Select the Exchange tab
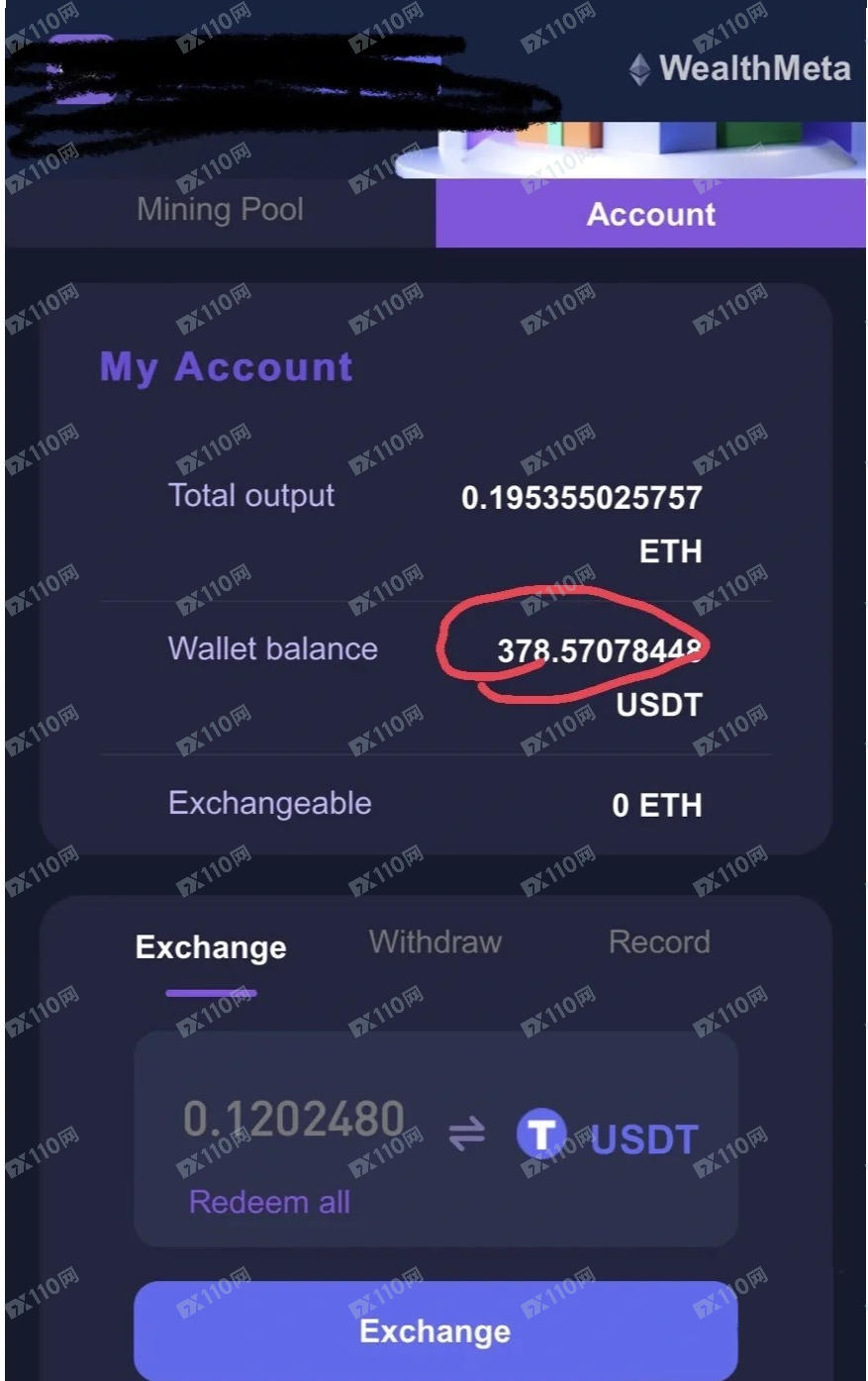 click(211, 947)
